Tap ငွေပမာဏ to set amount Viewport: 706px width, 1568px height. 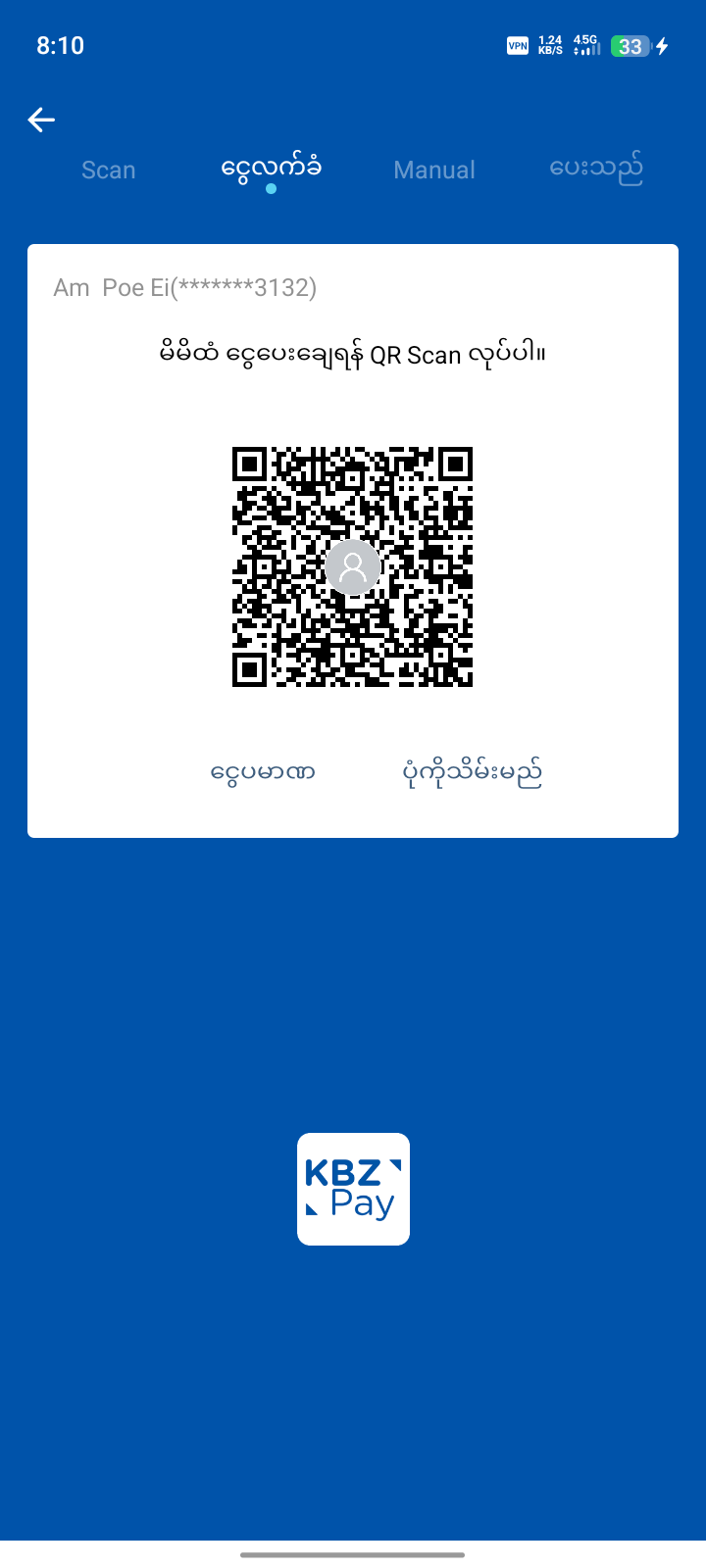[x=263, y=773]
